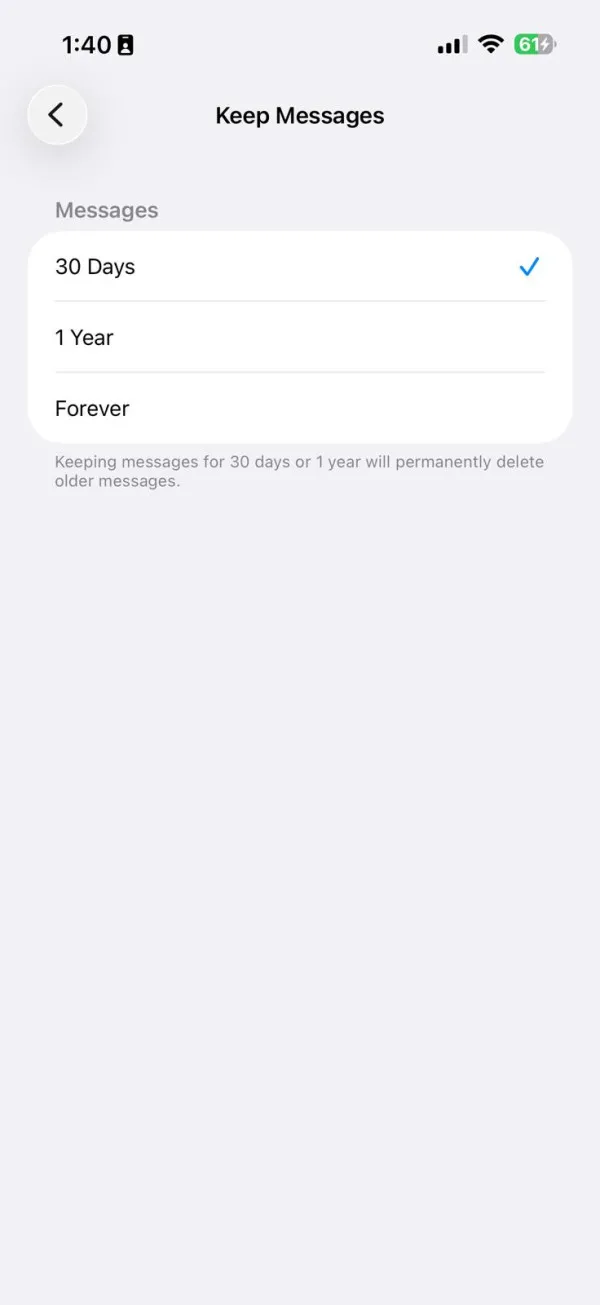The width and height of the screenshot is (600, 1305).
Task: Go back to the previous settings page
Action: click(x=57, y=115)
